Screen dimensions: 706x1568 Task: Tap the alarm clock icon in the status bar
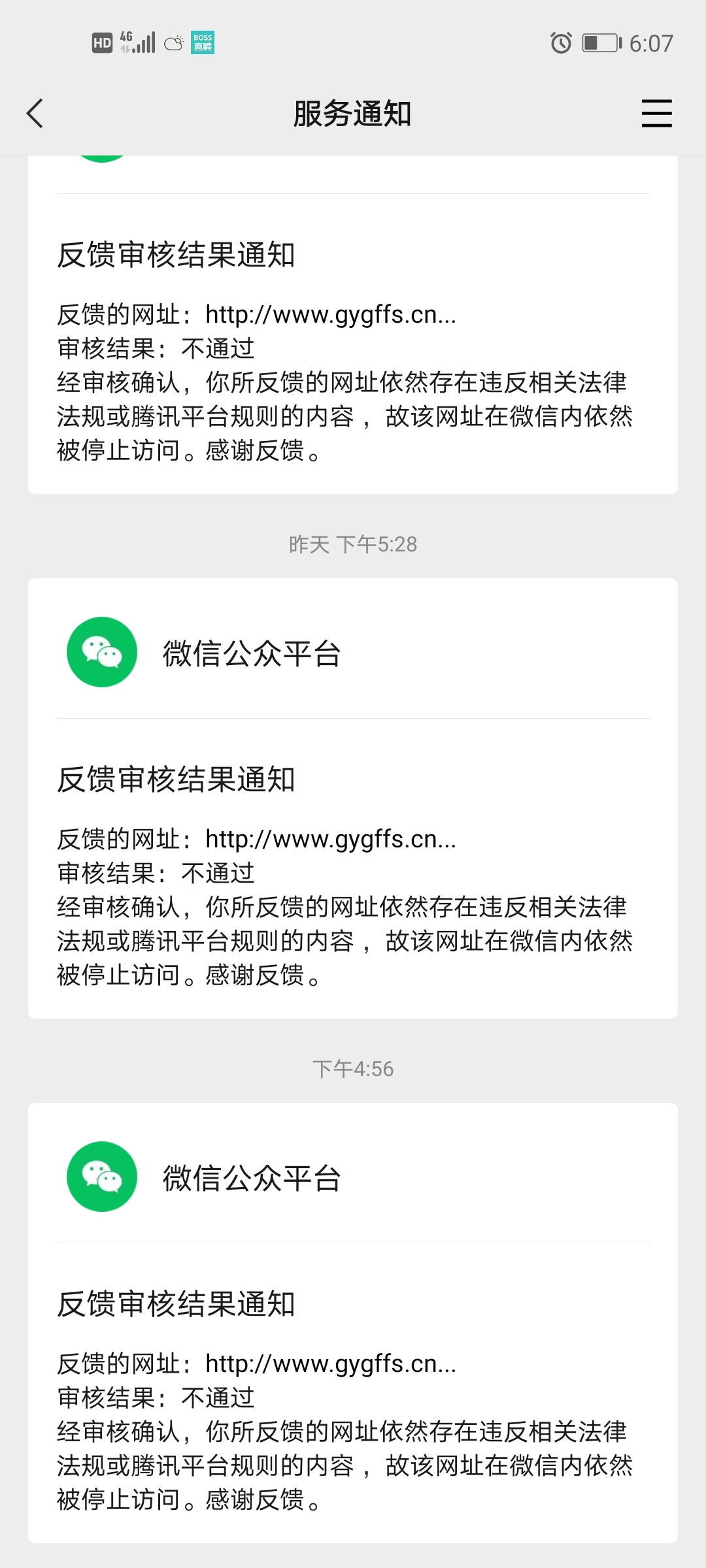pyautogui.click(x=561, y=42)
